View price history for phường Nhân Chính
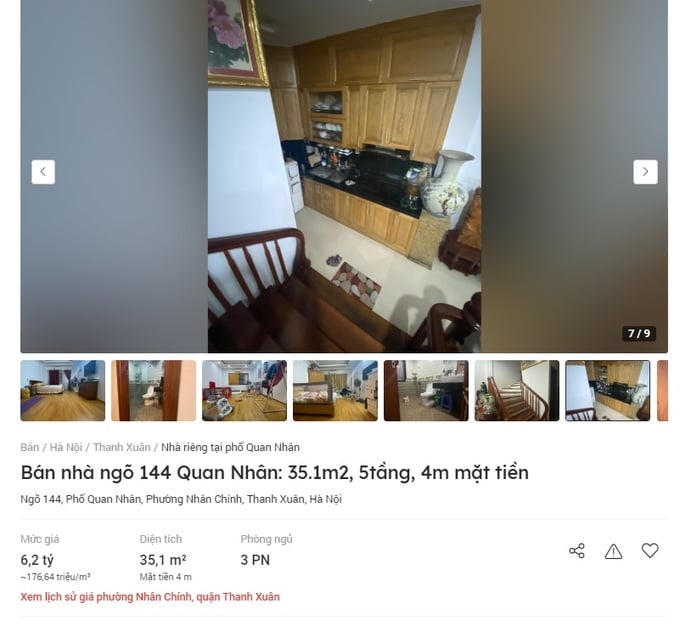The image size is (680, 626). tap(150, 597)
